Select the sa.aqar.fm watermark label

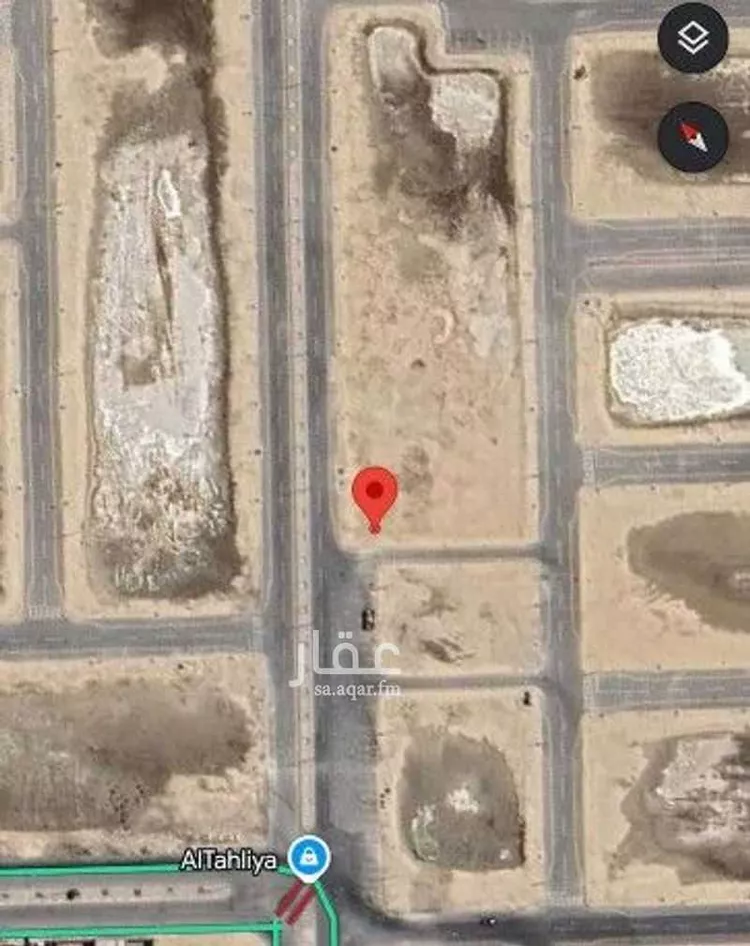(x=358, y=689)
